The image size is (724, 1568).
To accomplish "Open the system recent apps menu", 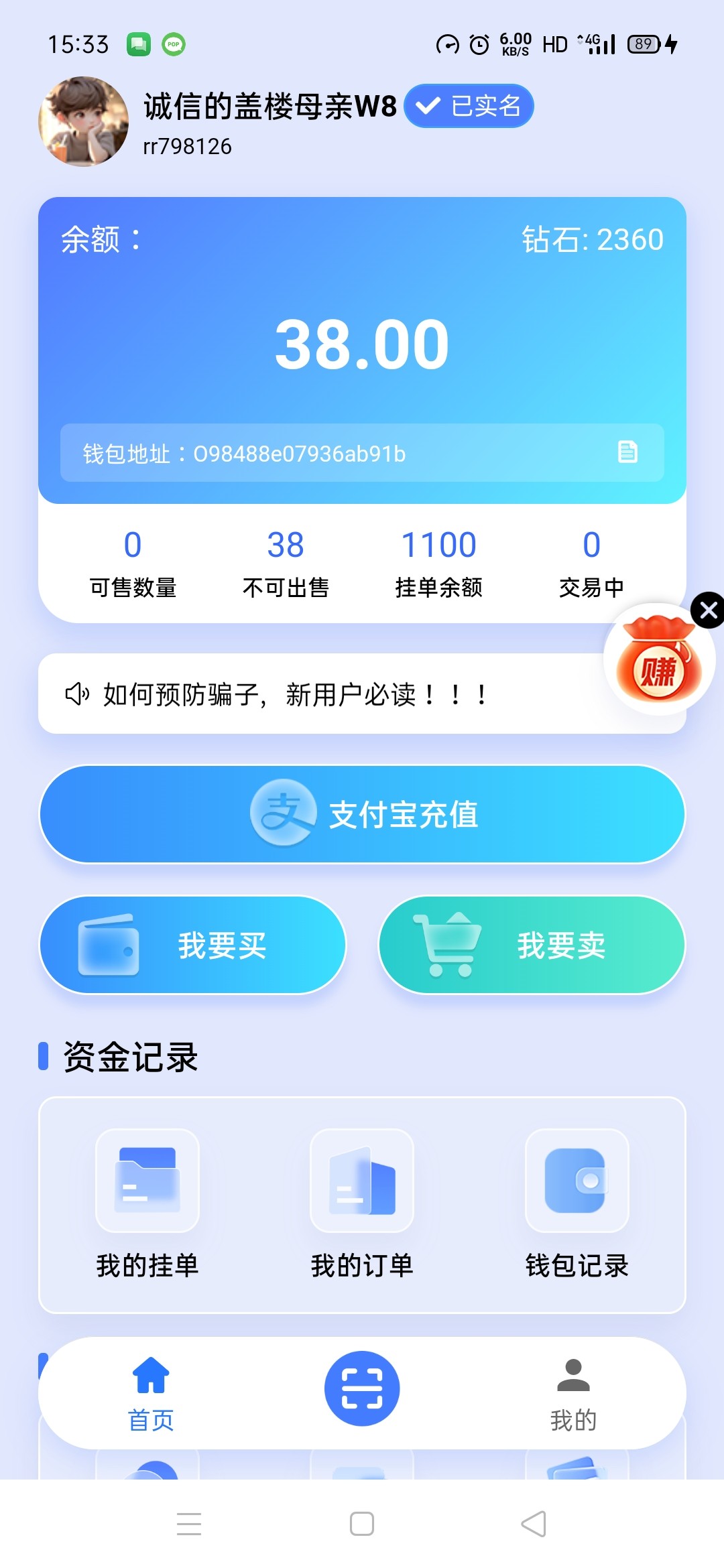I will point(189,1524).
